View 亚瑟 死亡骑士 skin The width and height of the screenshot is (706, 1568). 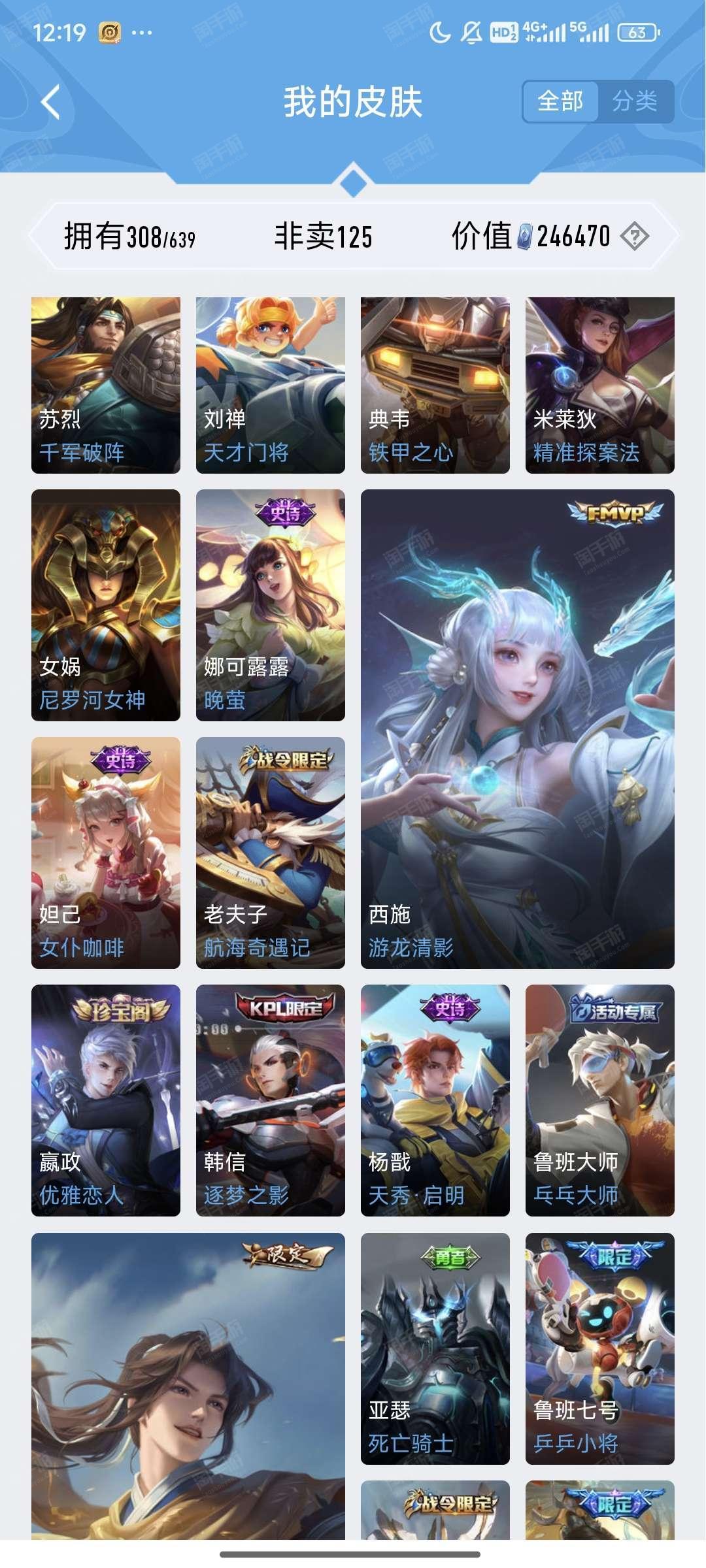point(435,1348)
